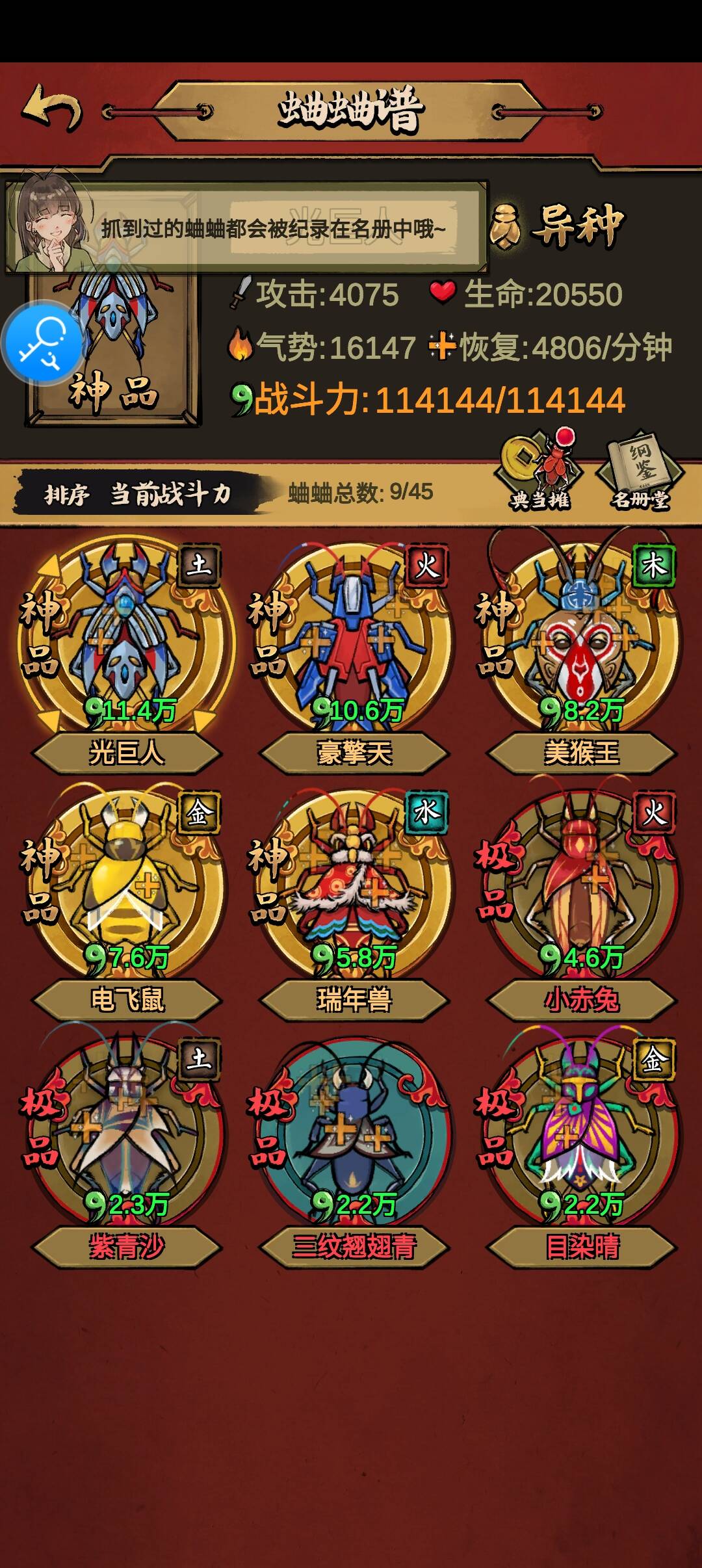Screen dimensions: 702x1568
Task: Open the 瑞年兽 cricket details
Action: (x=354, y=891)
